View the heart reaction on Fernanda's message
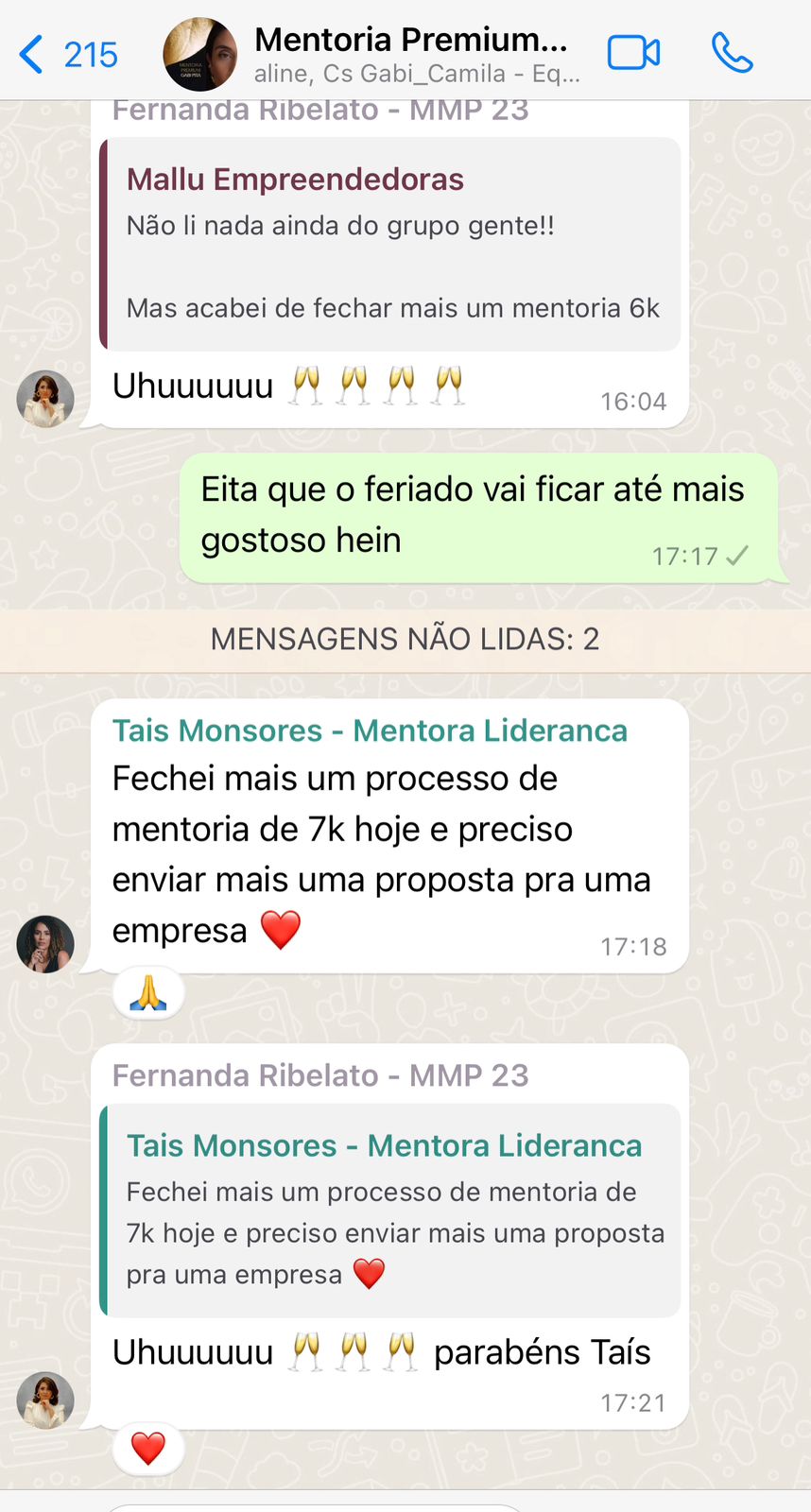This screenshot has width=811, height=1512. point(148,1448)
